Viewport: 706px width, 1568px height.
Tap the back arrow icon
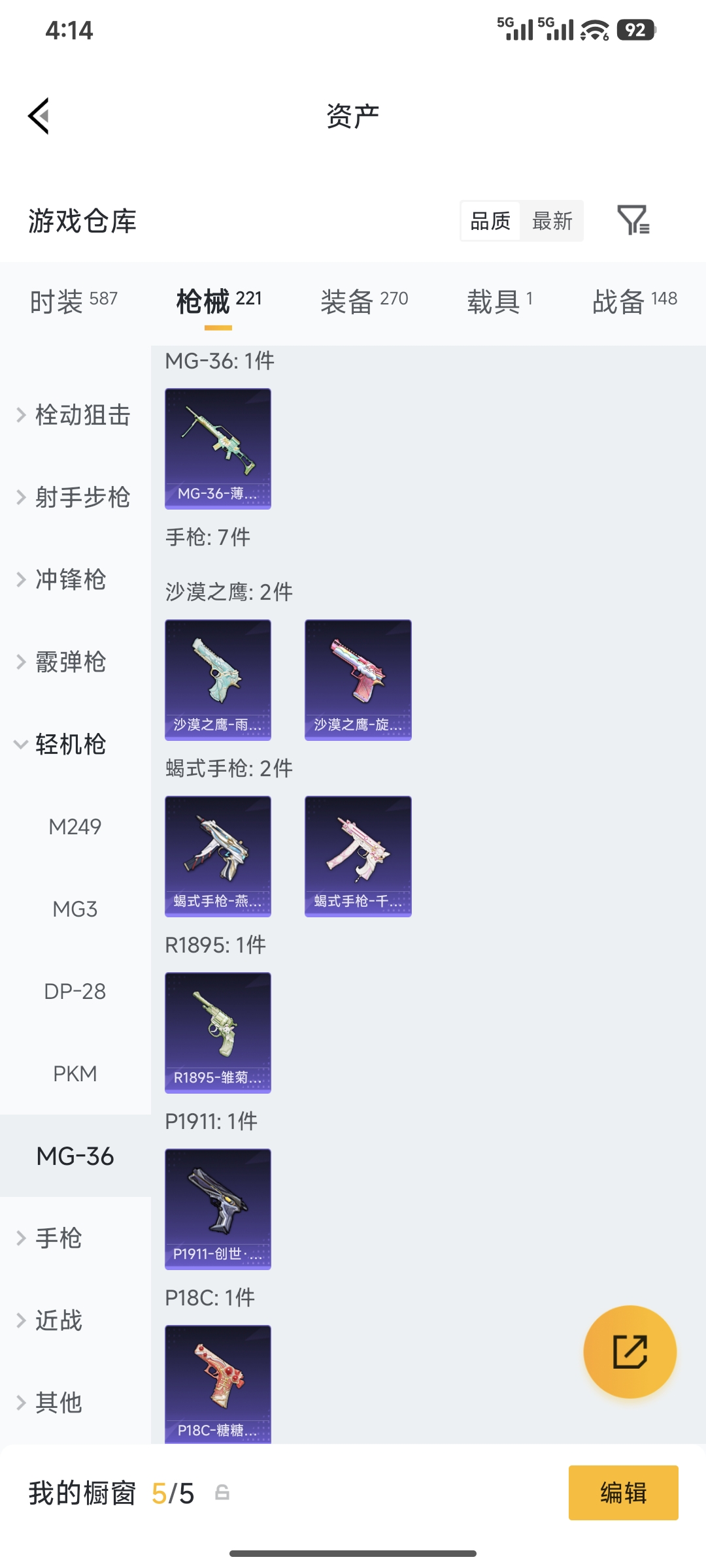39,115
